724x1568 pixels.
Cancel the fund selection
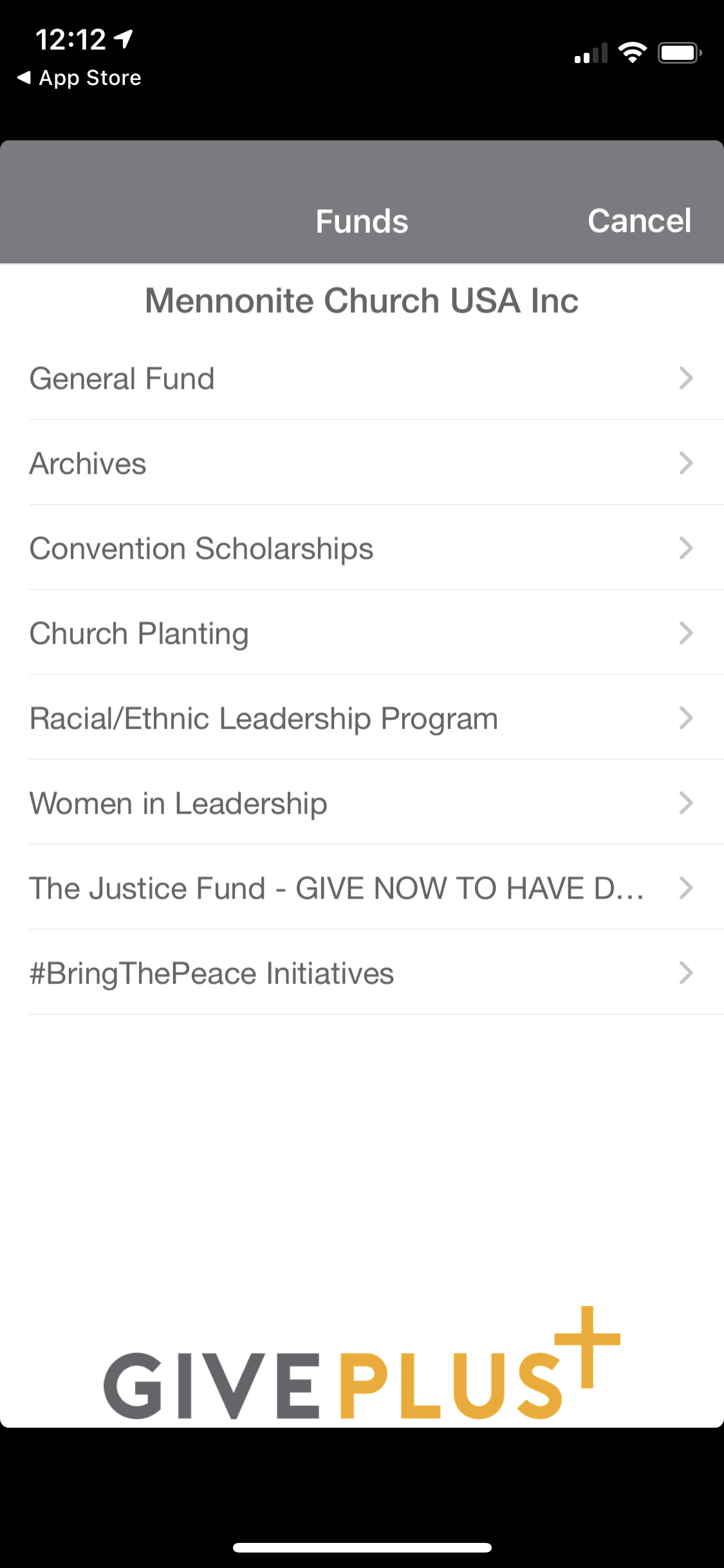click(x=638, y=221)
